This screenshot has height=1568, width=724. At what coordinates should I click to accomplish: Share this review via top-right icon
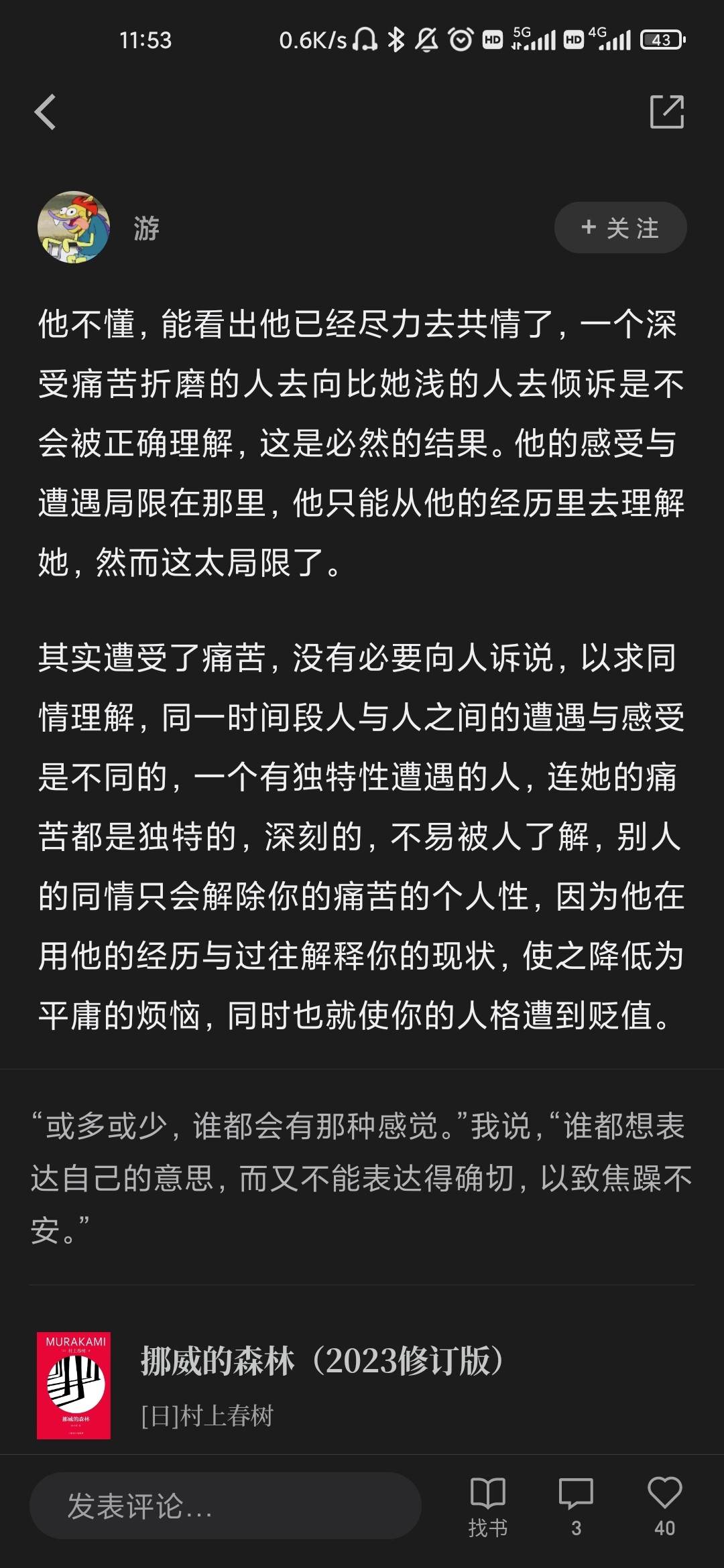667,112
